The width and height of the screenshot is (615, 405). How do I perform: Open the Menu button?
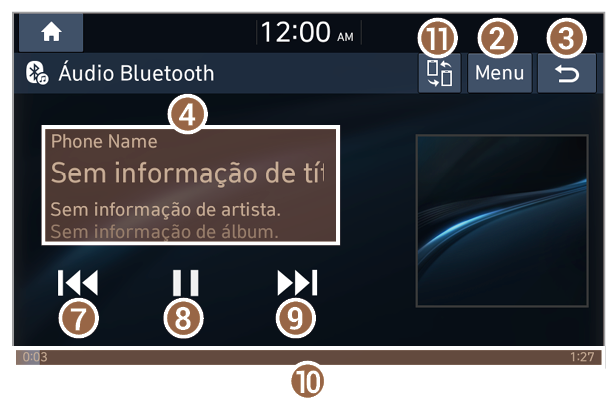[x=499, y=74]
